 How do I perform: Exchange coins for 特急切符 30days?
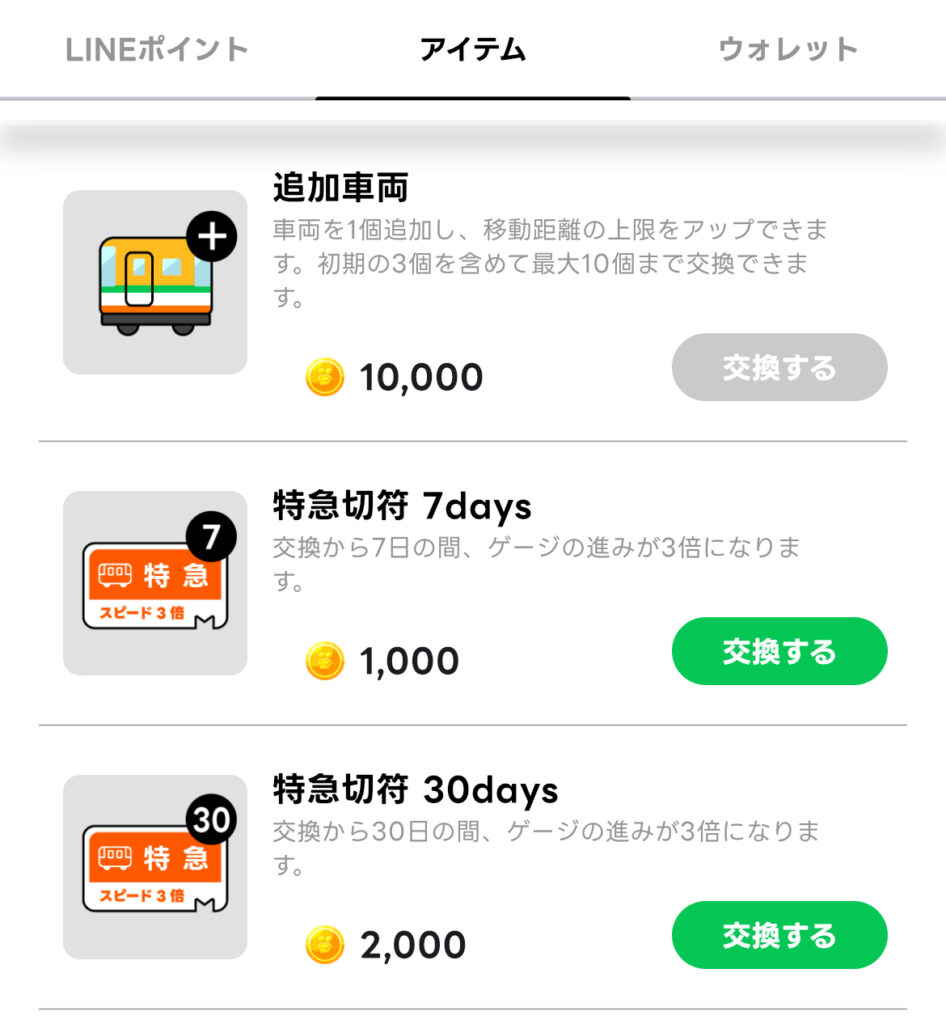click(x=779, y=935)
